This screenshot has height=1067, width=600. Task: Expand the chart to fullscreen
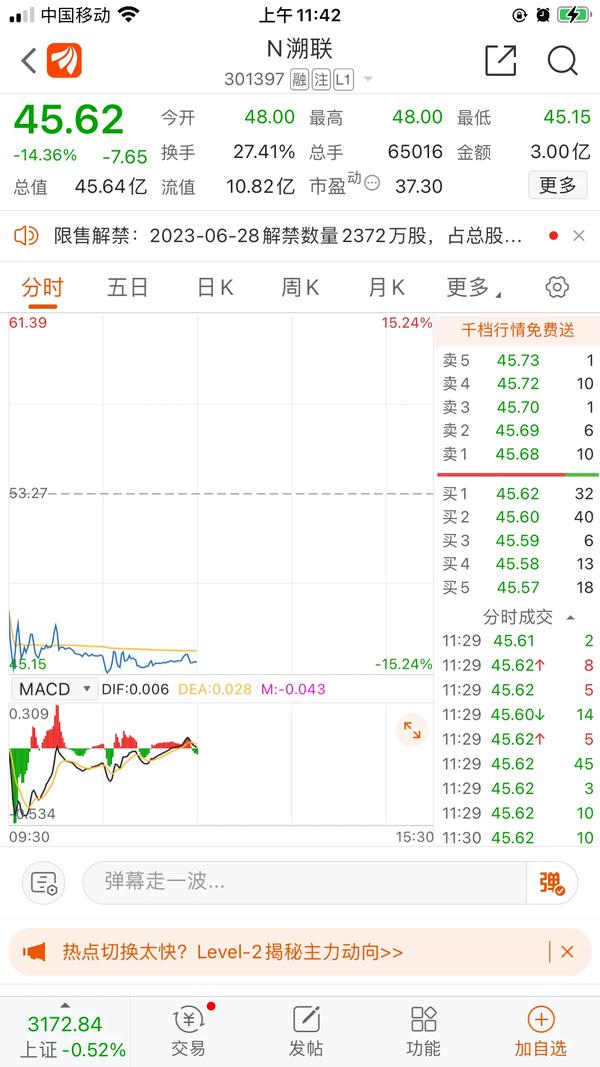412,730
